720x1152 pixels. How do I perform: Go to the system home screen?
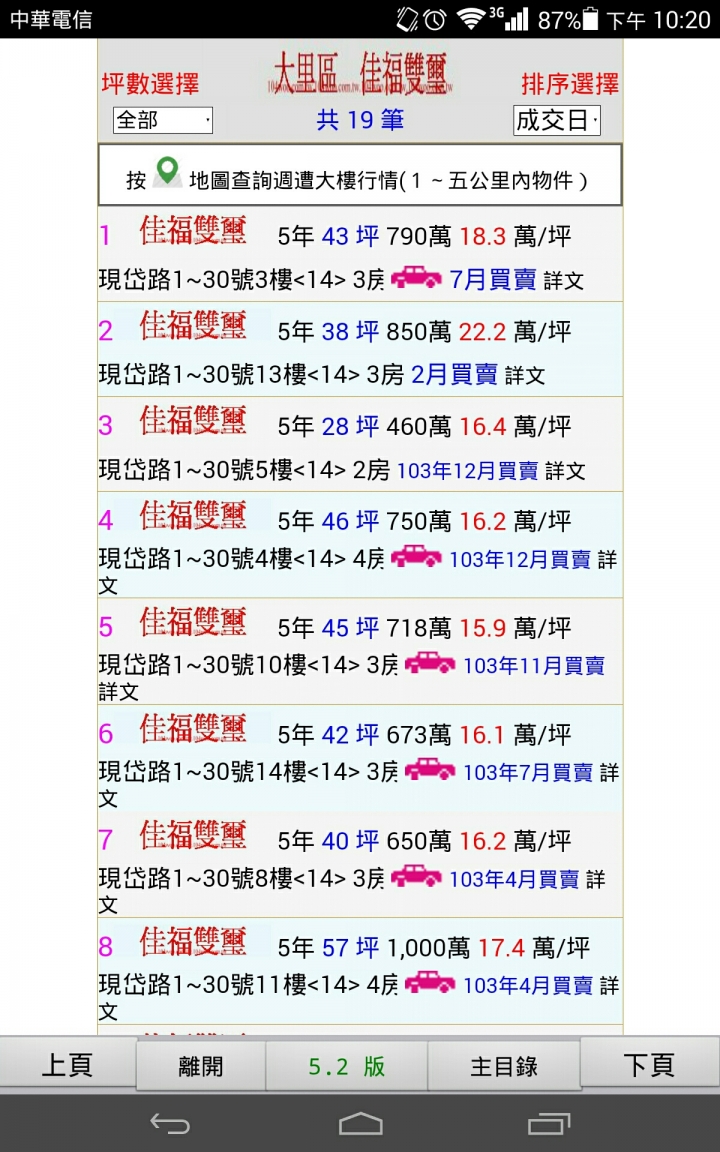click(x=360, y=1124)
